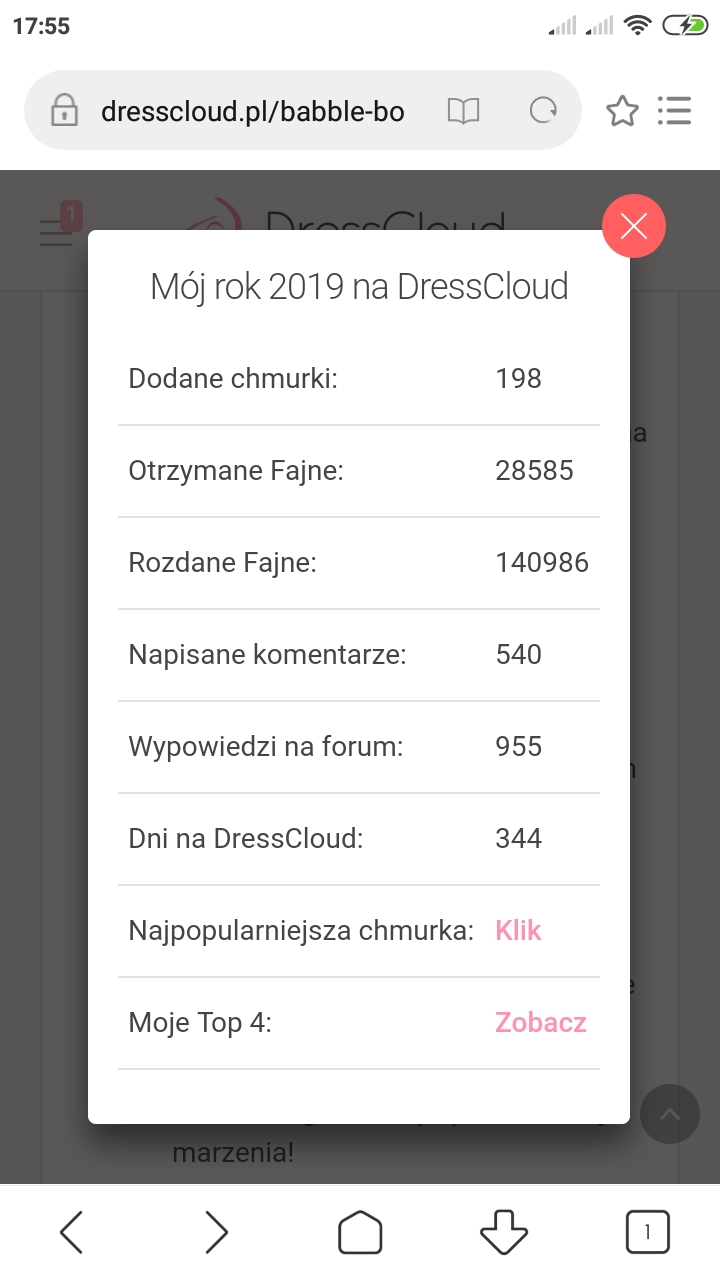Viewport: 720px width, 1280px height.
Task: Dismiss the Mój rok 2019 popup
Action: (633, 226)
